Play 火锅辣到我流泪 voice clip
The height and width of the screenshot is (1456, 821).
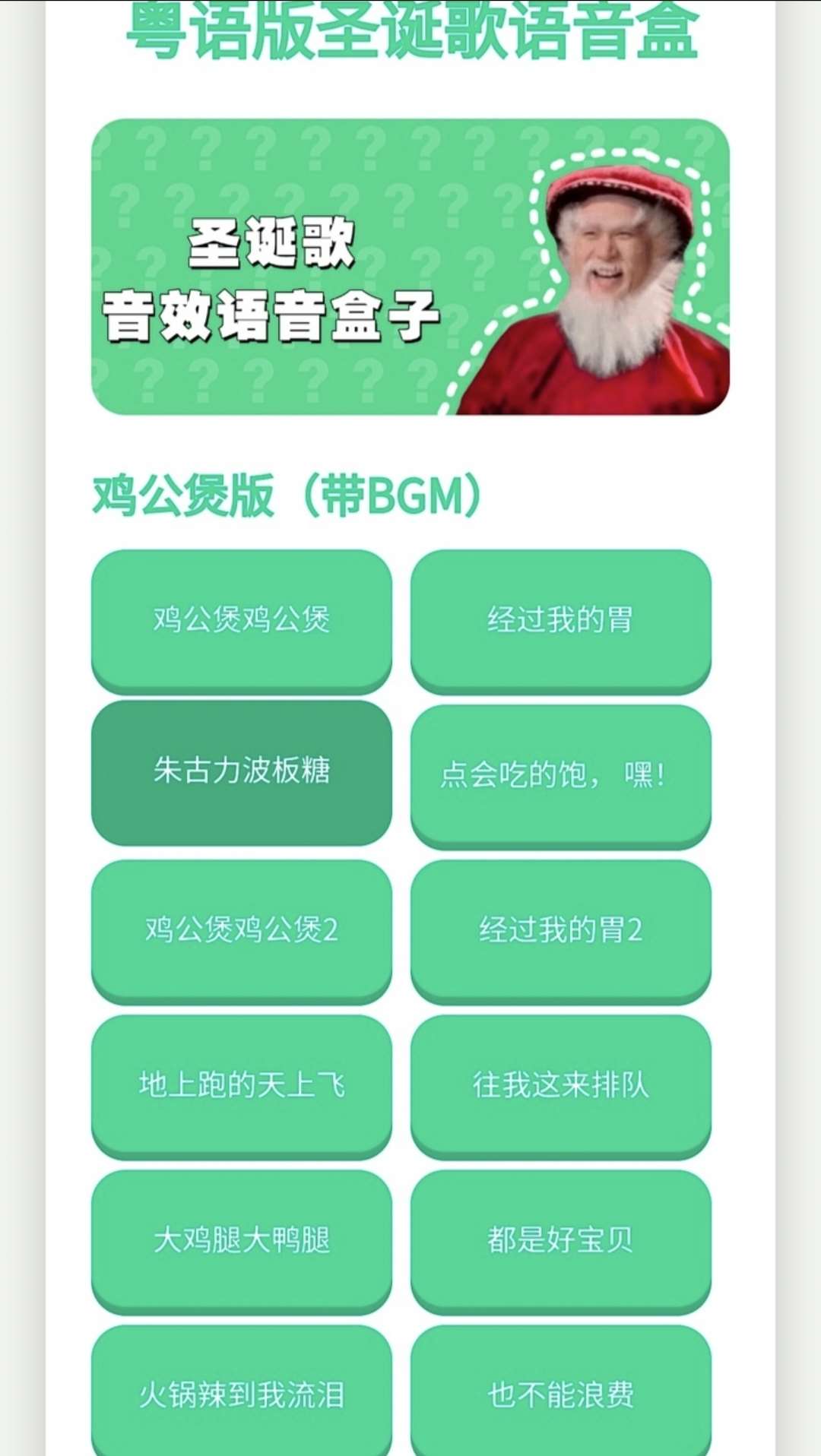(x=241, y=1394)
